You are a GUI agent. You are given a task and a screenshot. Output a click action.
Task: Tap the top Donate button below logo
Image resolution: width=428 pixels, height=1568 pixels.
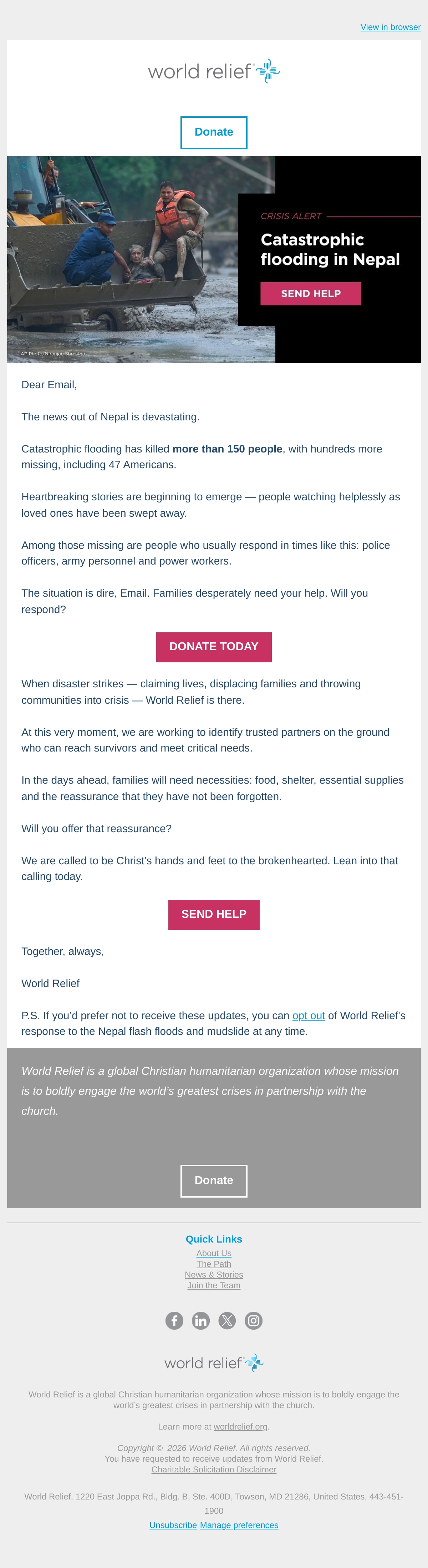pyautogui.click(x=214, y=132)
